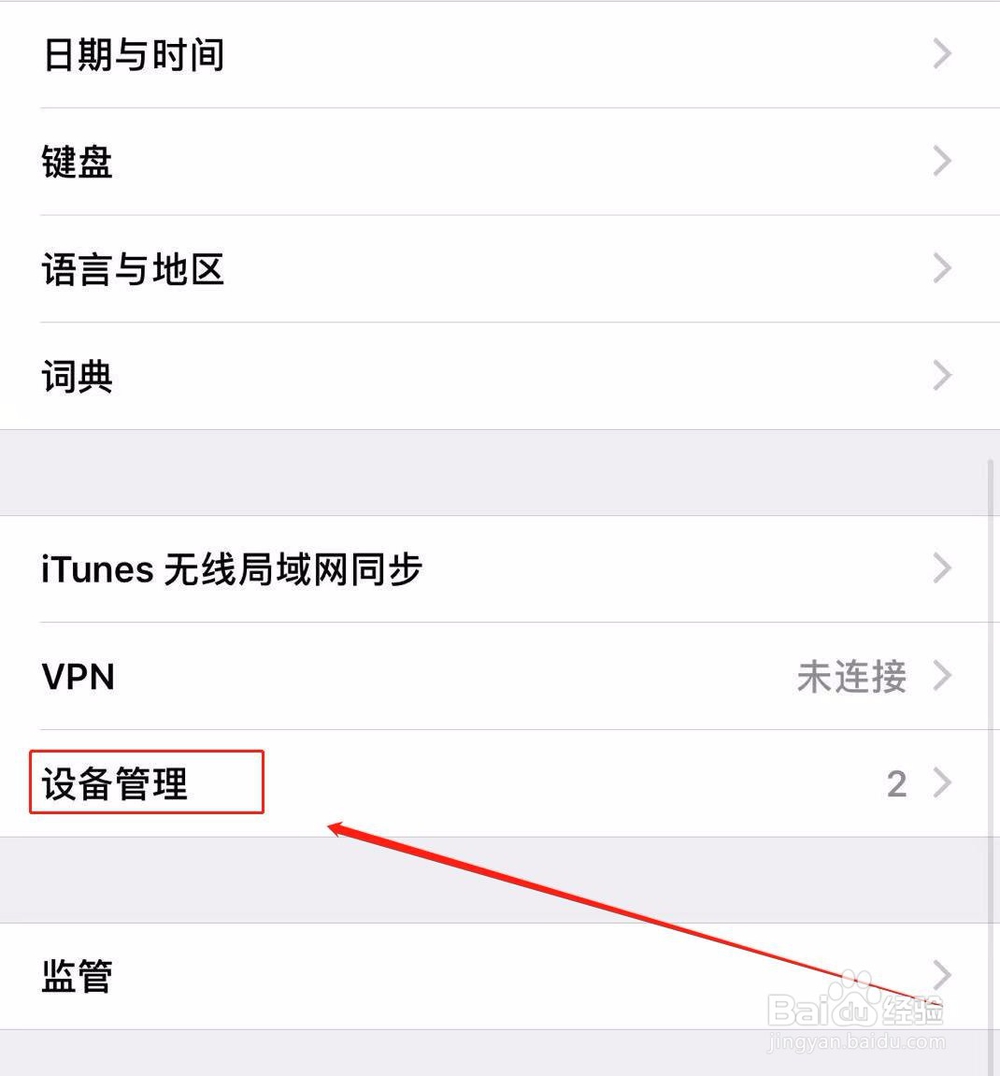
Task: Click the chevron next to iTunes sync
Action: pos(941,568)
